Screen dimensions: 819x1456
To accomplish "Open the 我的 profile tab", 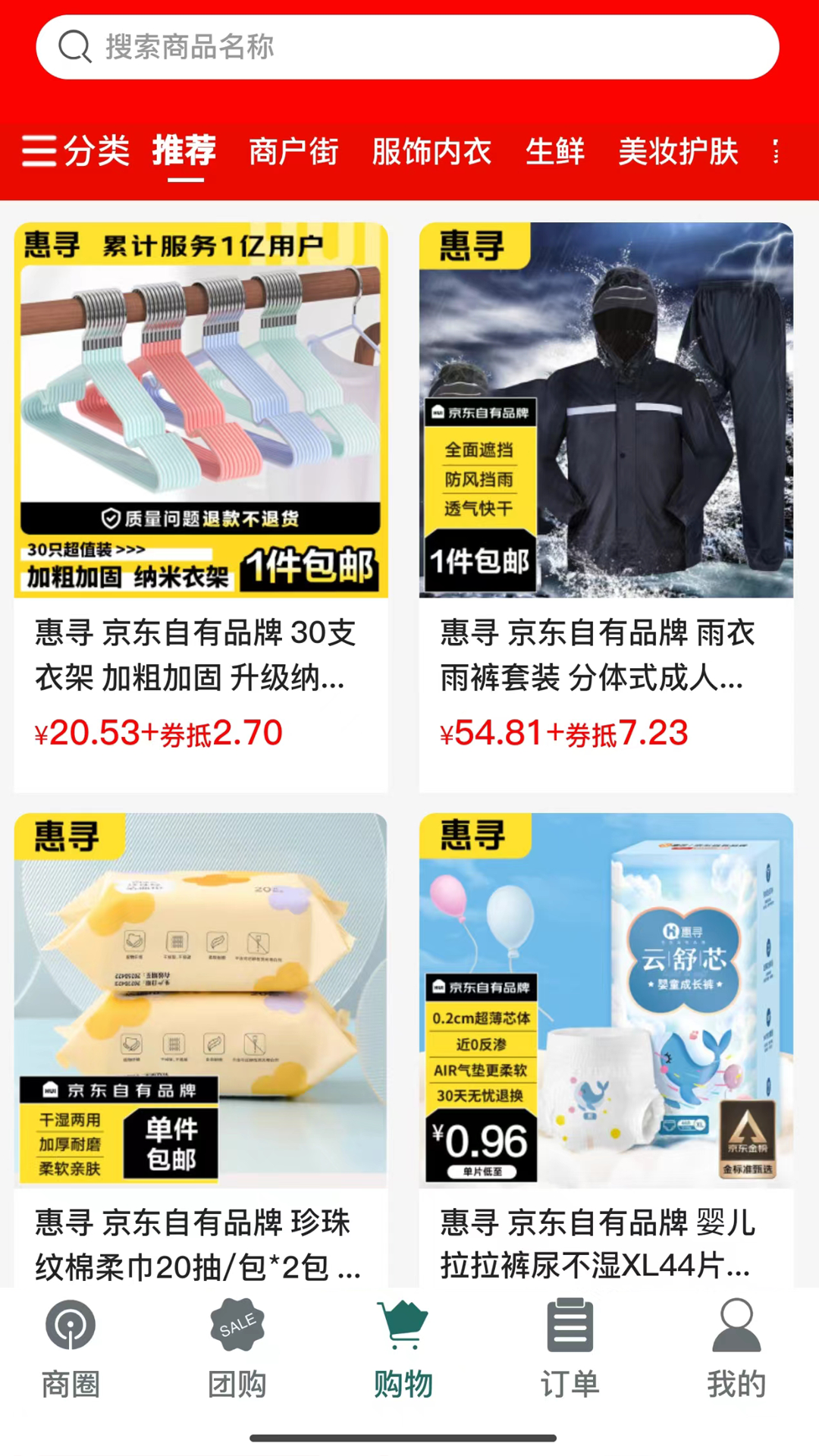I will (x=736, y=1348).
